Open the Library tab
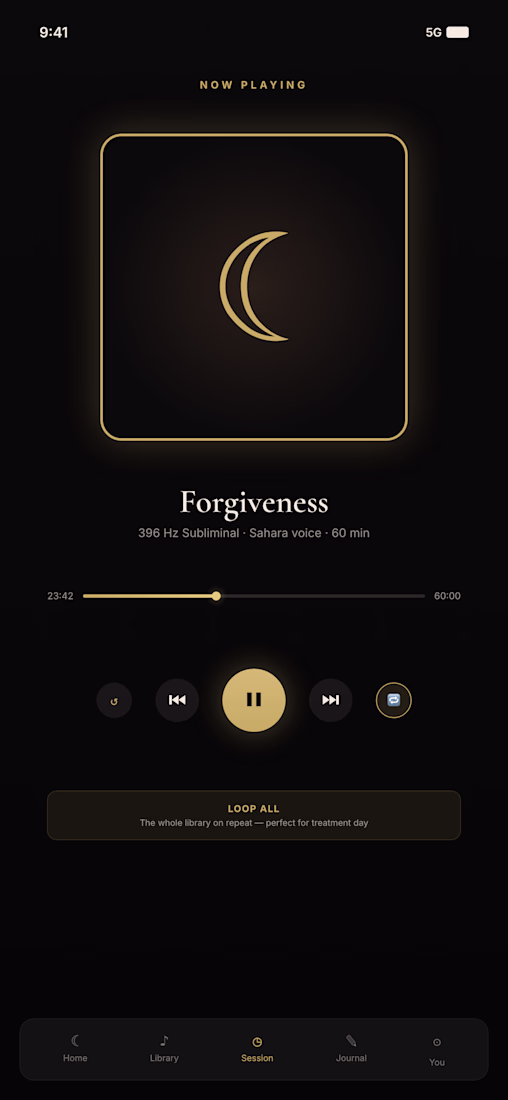508x1100 pixels. 164,1049
